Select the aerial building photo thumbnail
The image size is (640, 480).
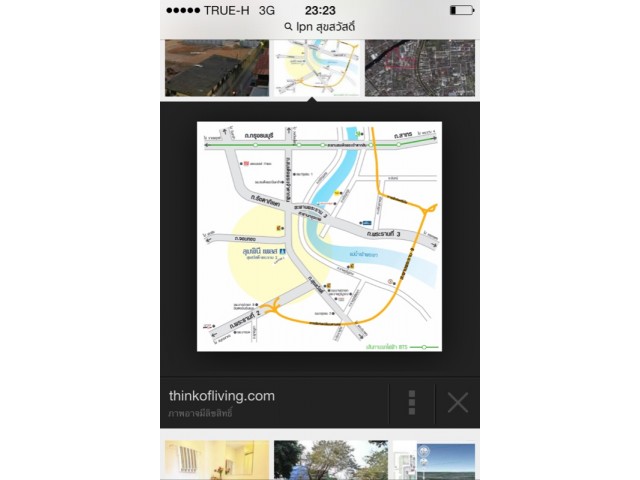tap(215, 68)
